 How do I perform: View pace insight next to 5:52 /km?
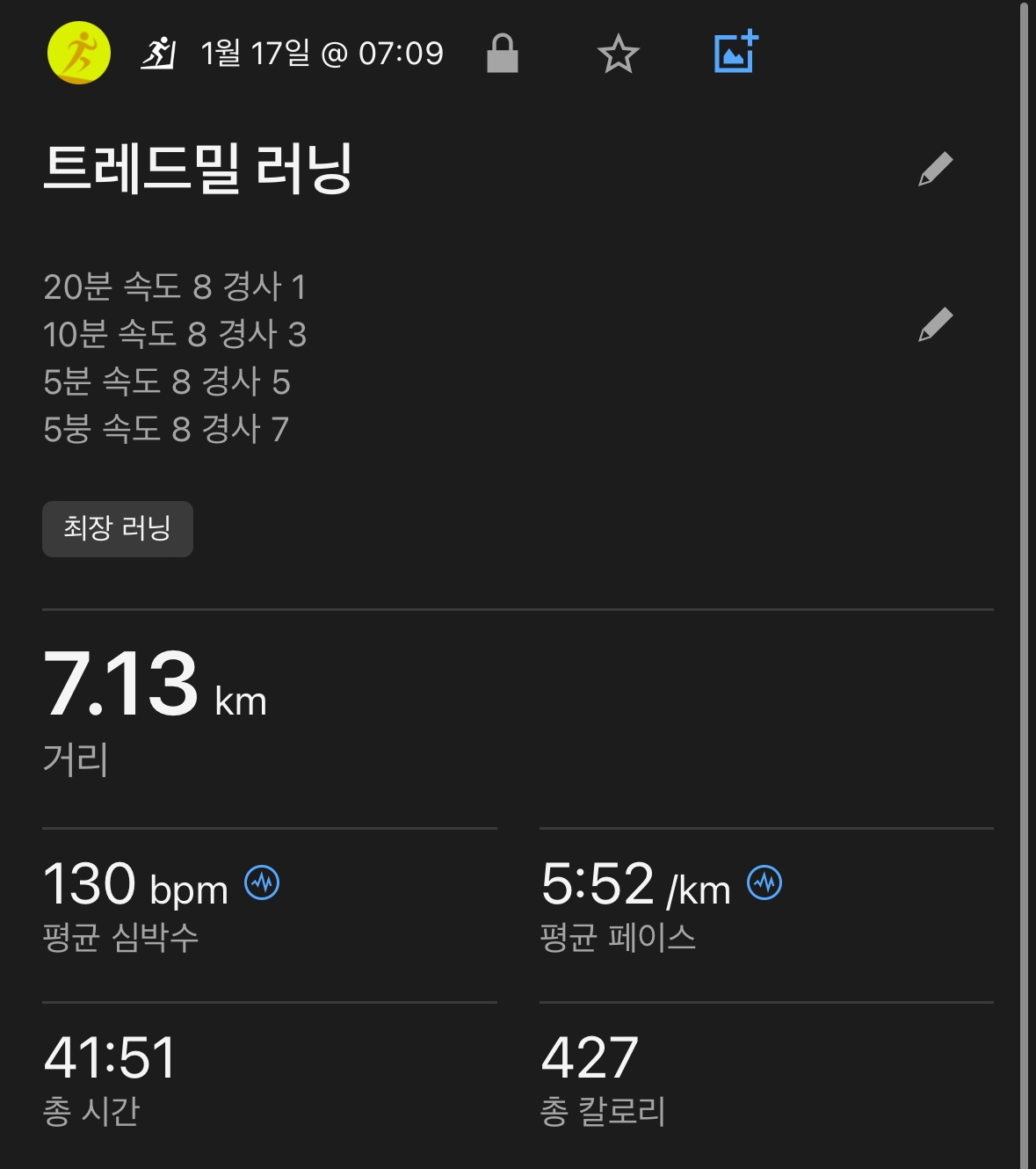(764, 882)
